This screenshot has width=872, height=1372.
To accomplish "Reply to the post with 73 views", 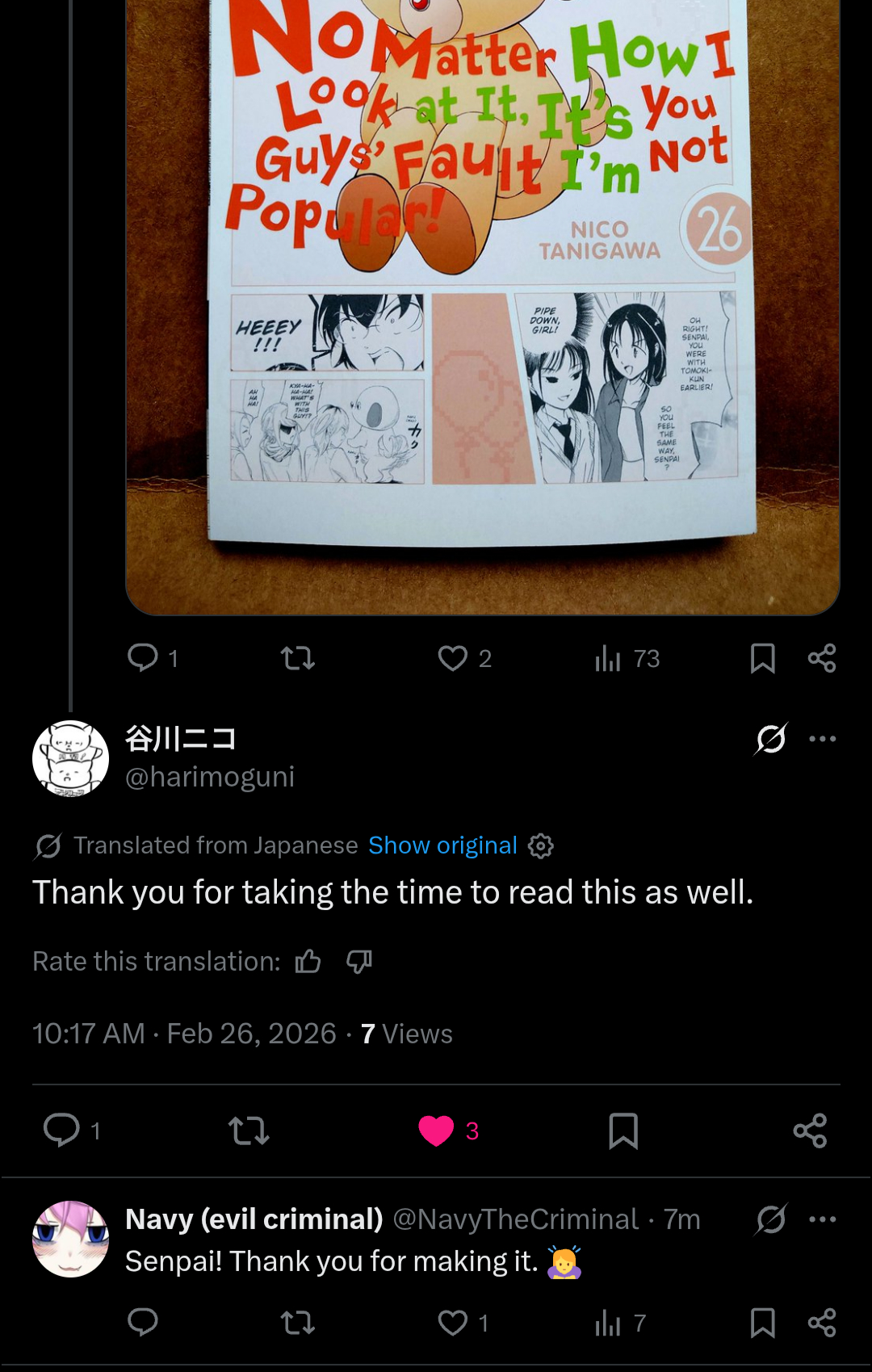I will click(144, 658).
